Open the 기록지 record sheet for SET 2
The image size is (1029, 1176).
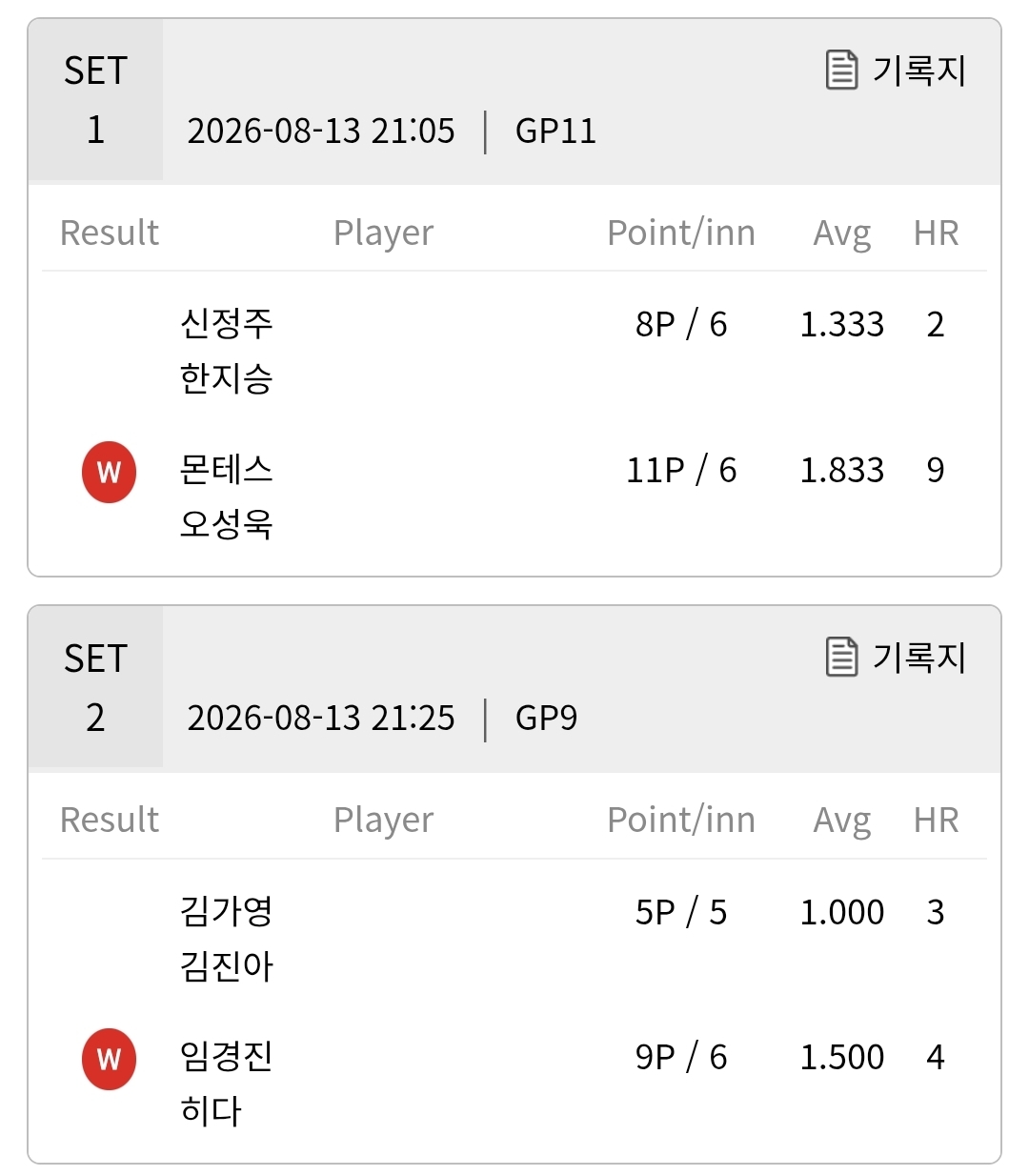click(x=896, y=658)
